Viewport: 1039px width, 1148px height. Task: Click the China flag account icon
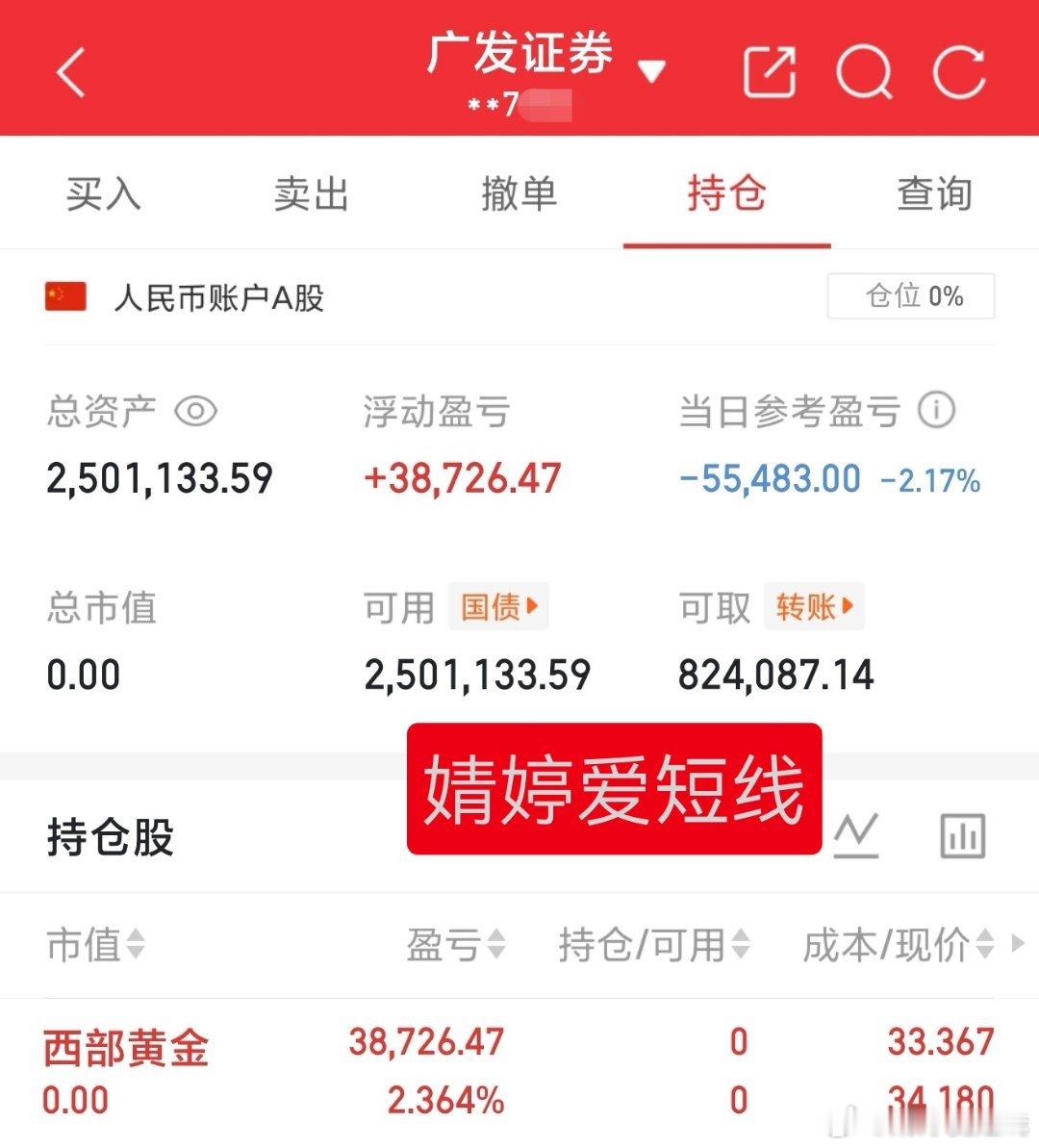(x=63, y=298)
